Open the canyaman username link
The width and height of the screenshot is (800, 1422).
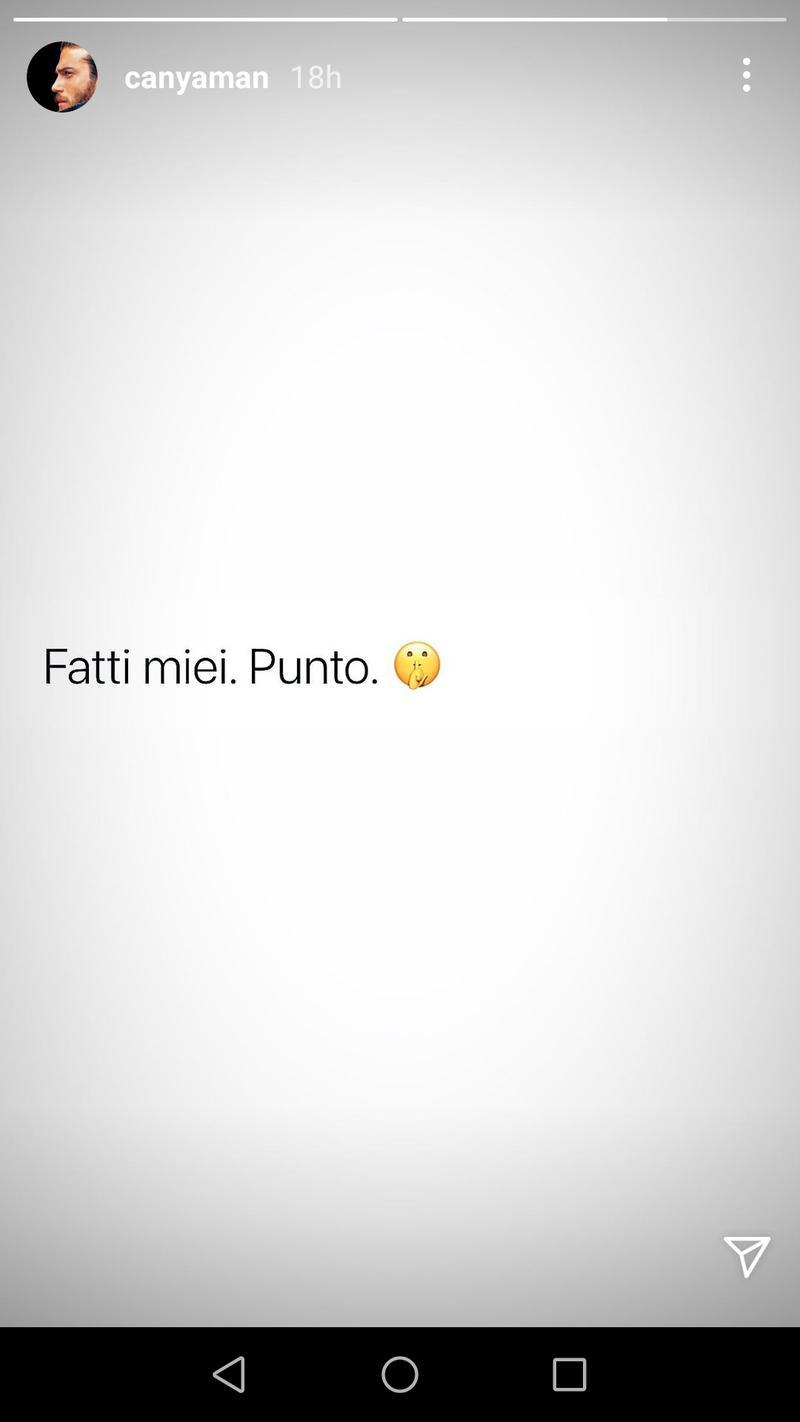pyautogui.click(x=196, y=77)
